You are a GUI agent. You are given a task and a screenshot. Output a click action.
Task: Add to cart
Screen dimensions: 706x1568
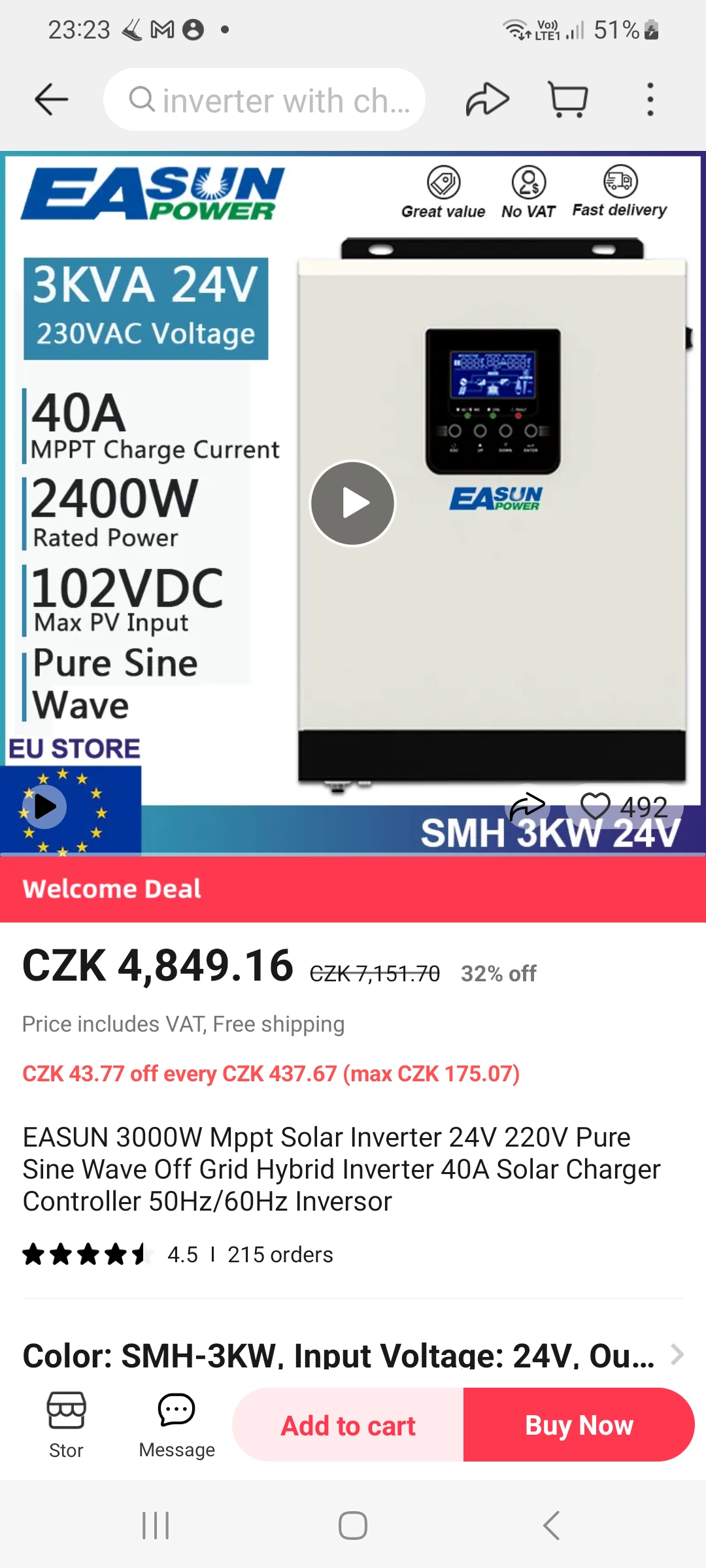348,1425
